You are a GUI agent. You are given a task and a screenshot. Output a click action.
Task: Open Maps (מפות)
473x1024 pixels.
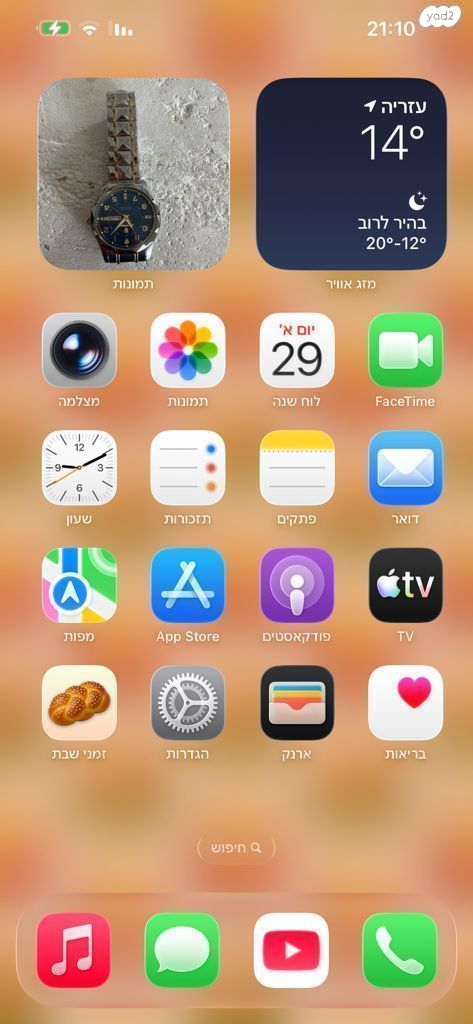point(79,585)
